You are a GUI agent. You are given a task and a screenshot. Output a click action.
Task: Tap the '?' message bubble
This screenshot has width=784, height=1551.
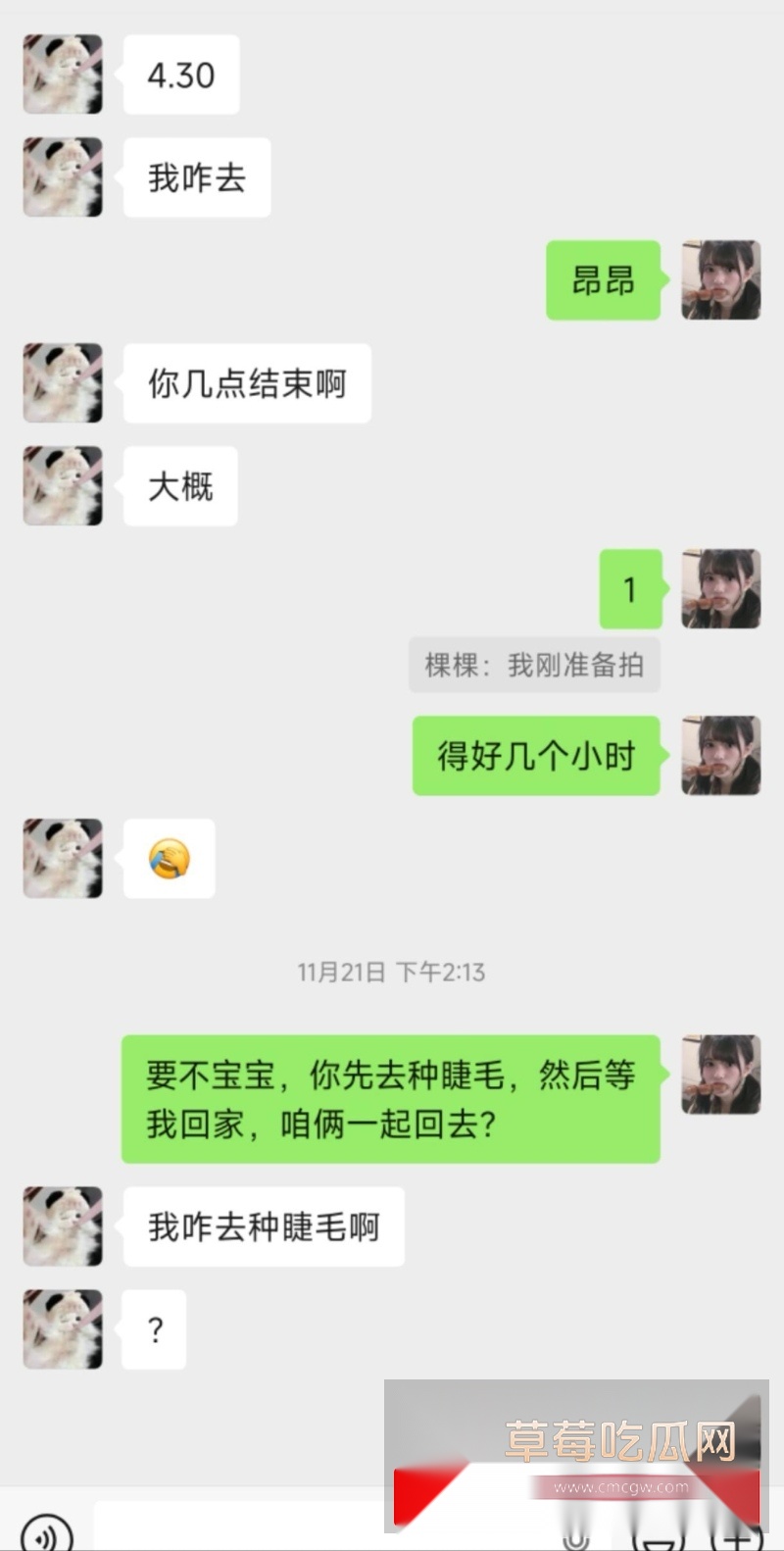tap(153, 1329)
